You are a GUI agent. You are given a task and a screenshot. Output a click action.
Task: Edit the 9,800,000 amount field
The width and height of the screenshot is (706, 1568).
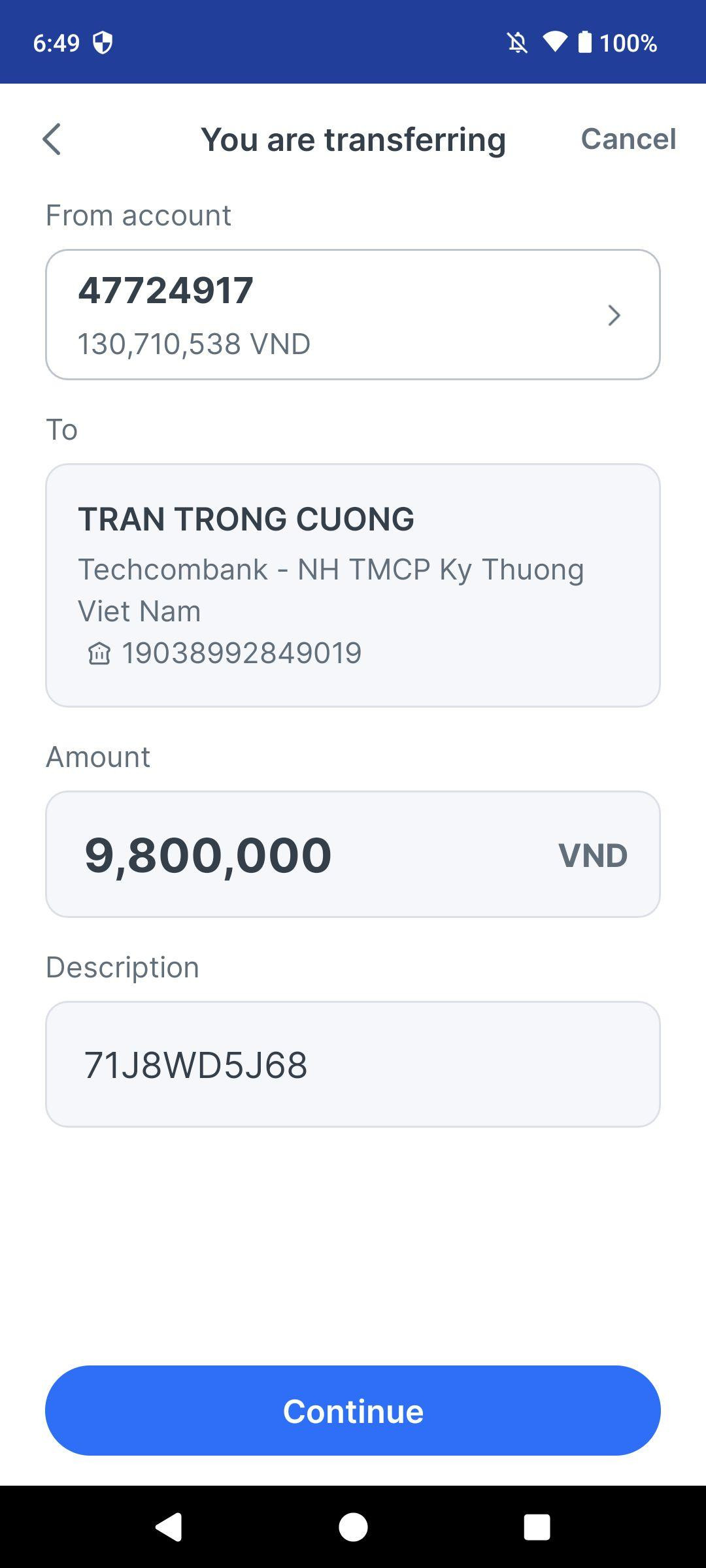coord(353,854)
